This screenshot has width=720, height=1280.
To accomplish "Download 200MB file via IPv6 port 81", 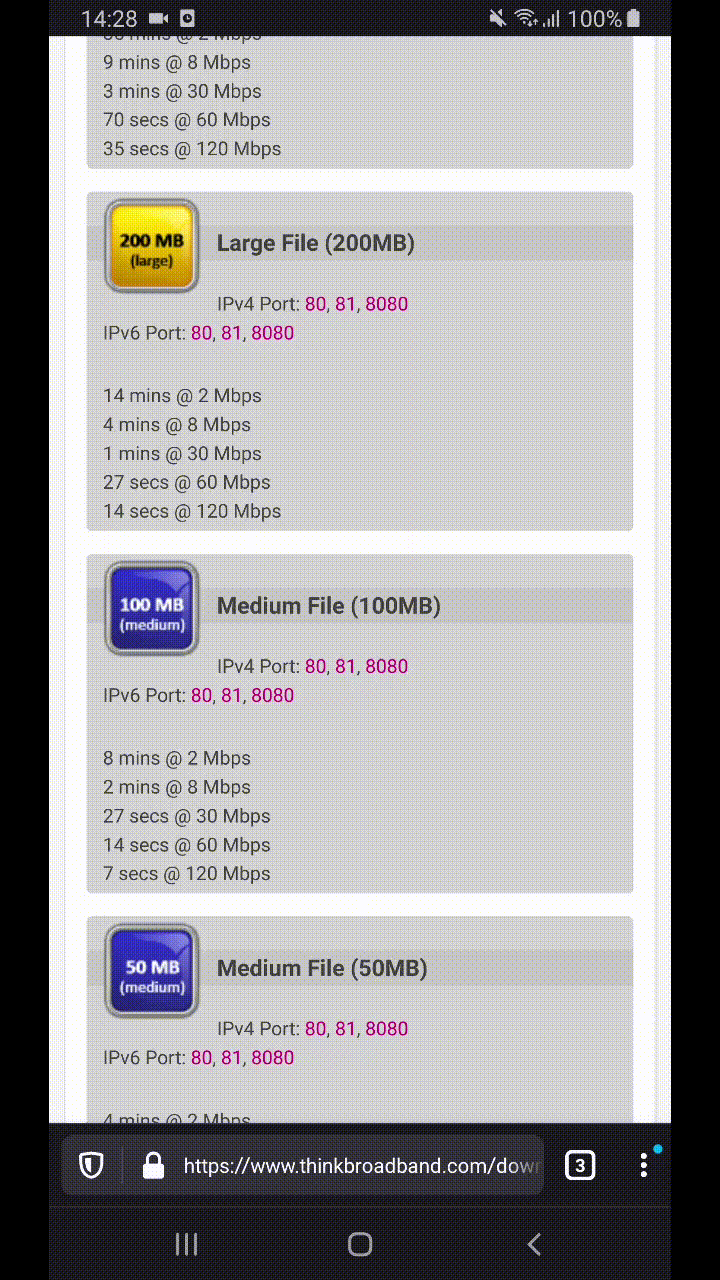I will click(231, 333).
